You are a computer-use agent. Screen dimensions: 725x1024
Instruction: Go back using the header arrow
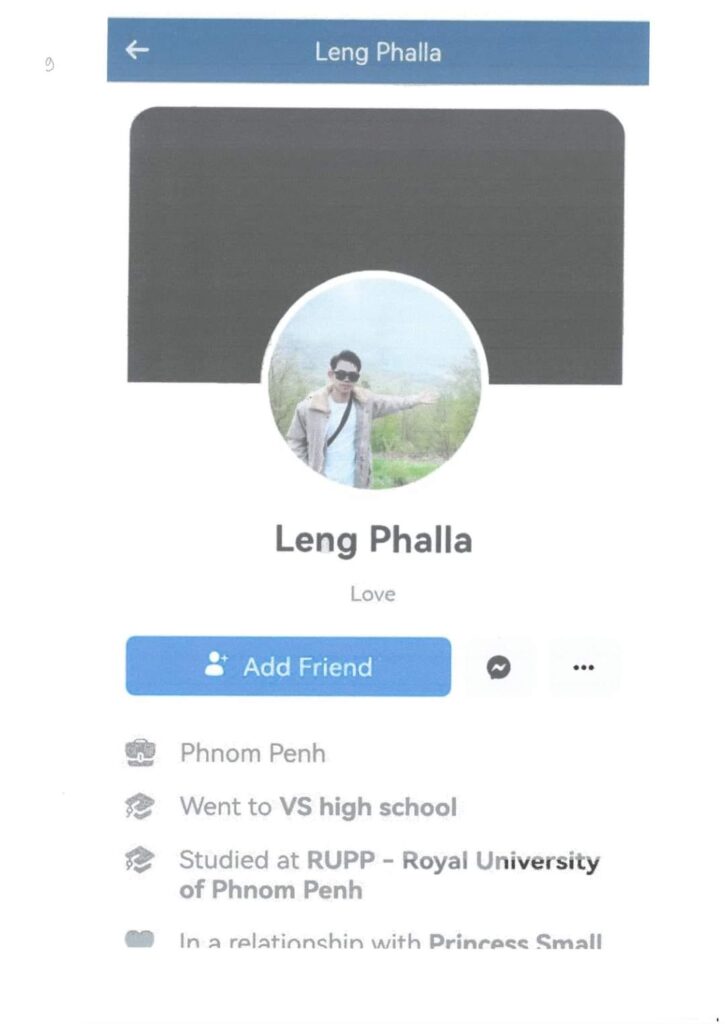tap(137, 51)
